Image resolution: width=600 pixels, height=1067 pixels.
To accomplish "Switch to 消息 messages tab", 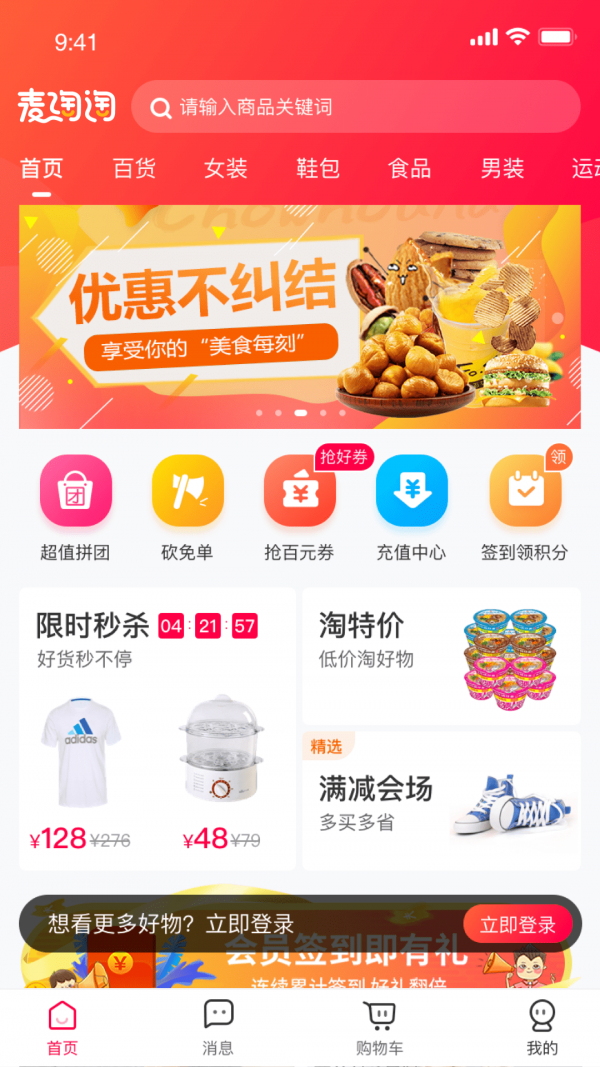I will [x=218, y=1027].
